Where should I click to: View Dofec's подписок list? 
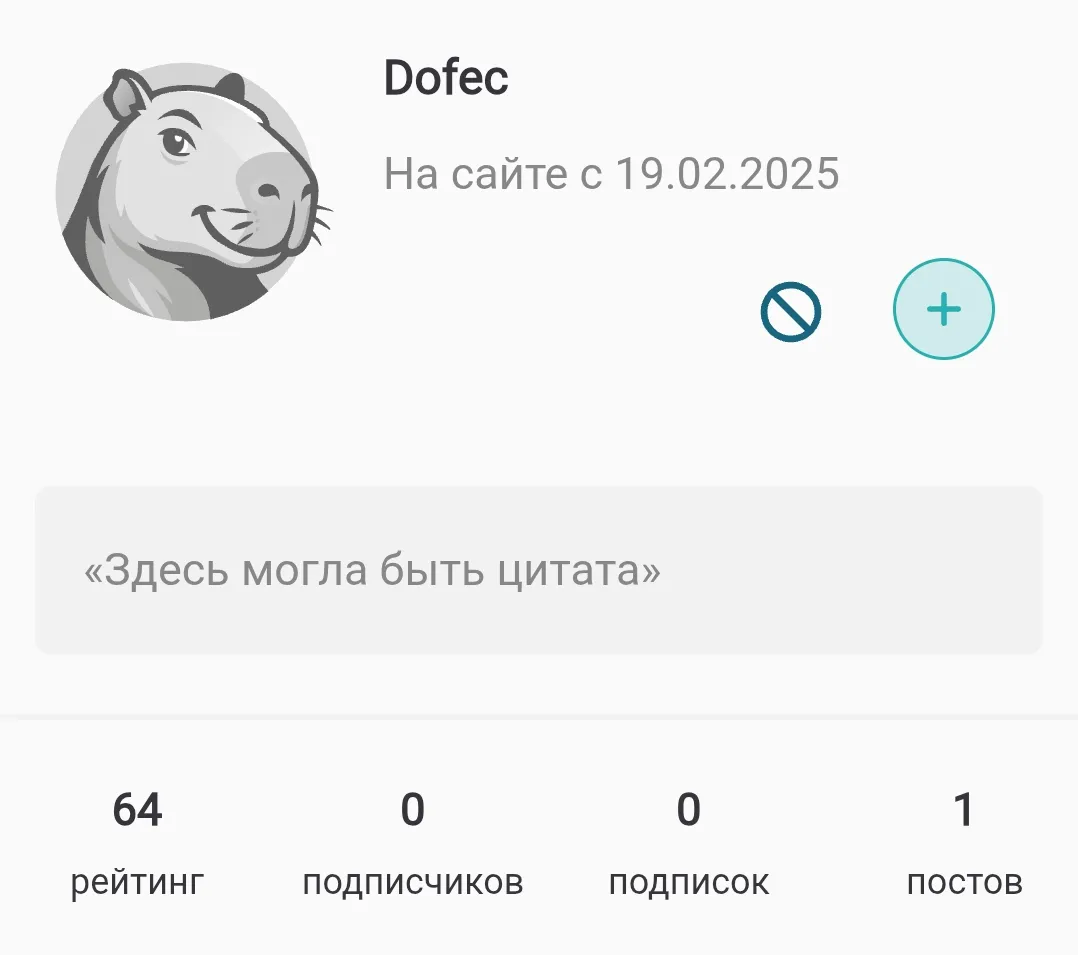[689, 843]
